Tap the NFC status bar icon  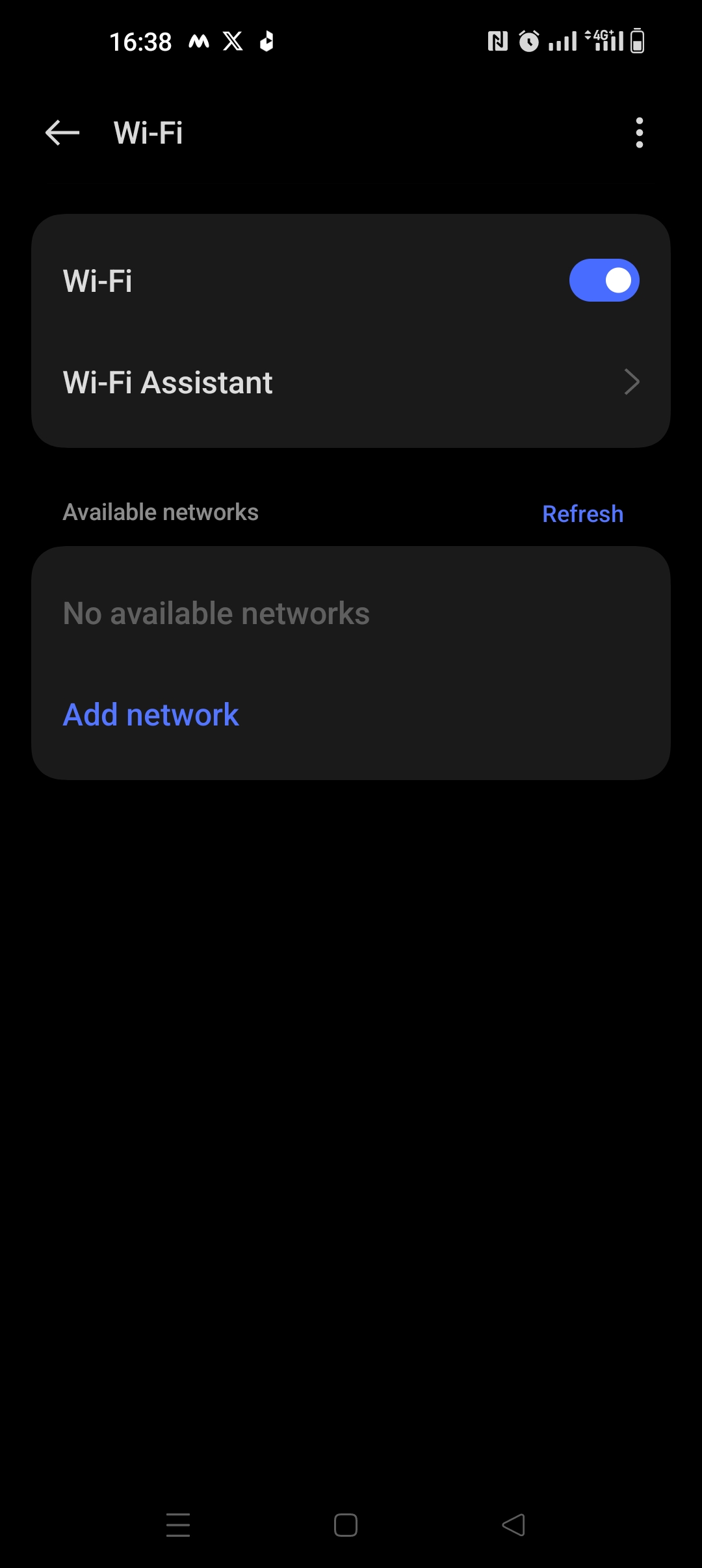point(497,40)
